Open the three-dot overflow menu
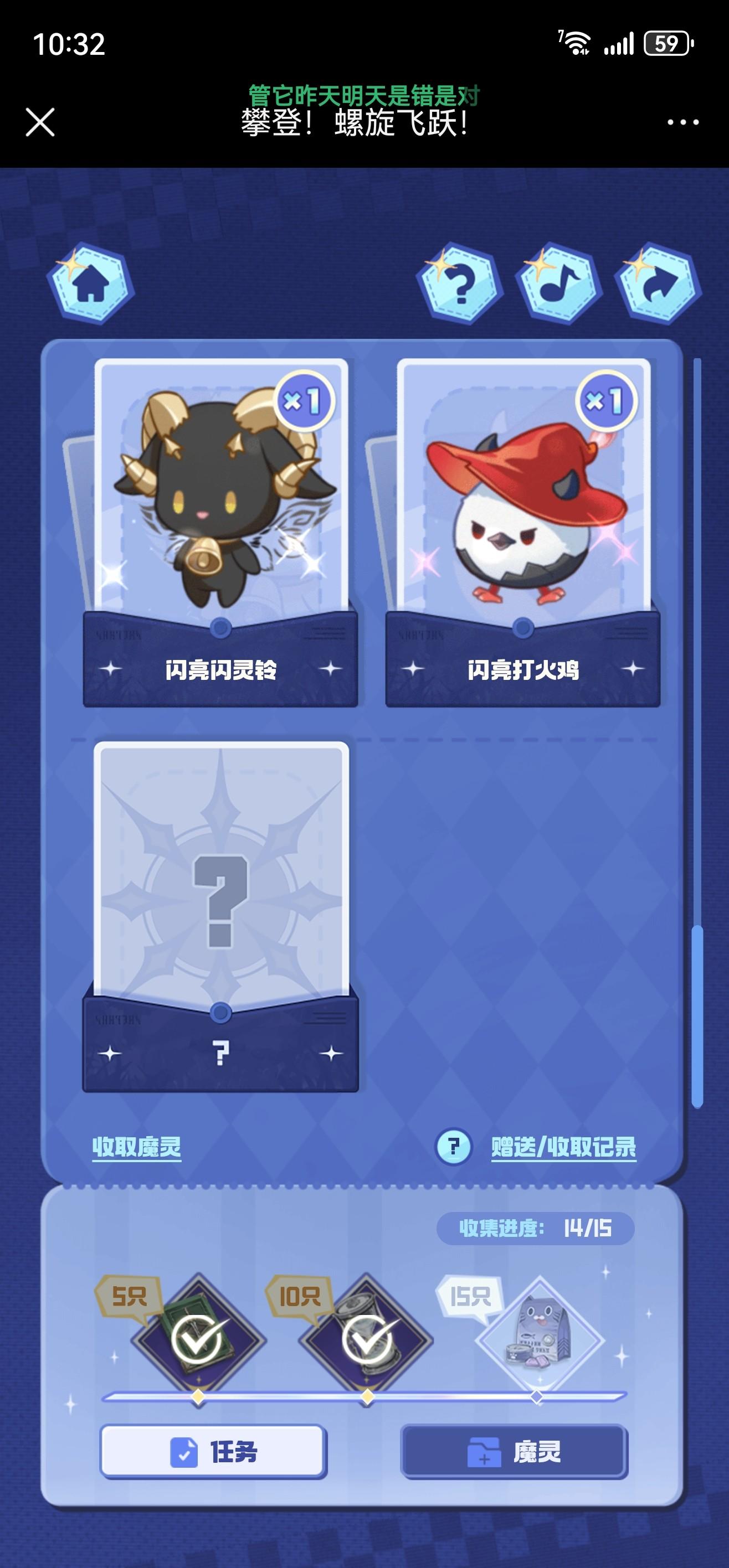The width and height of the screenshot is (729, 1568). pos(682,122)
